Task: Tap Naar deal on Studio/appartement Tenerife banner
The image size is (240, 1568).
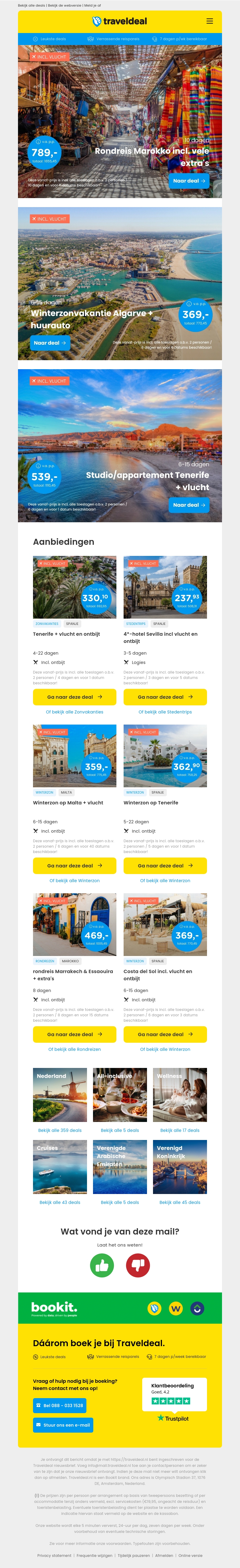Action: tap(189, 505)
